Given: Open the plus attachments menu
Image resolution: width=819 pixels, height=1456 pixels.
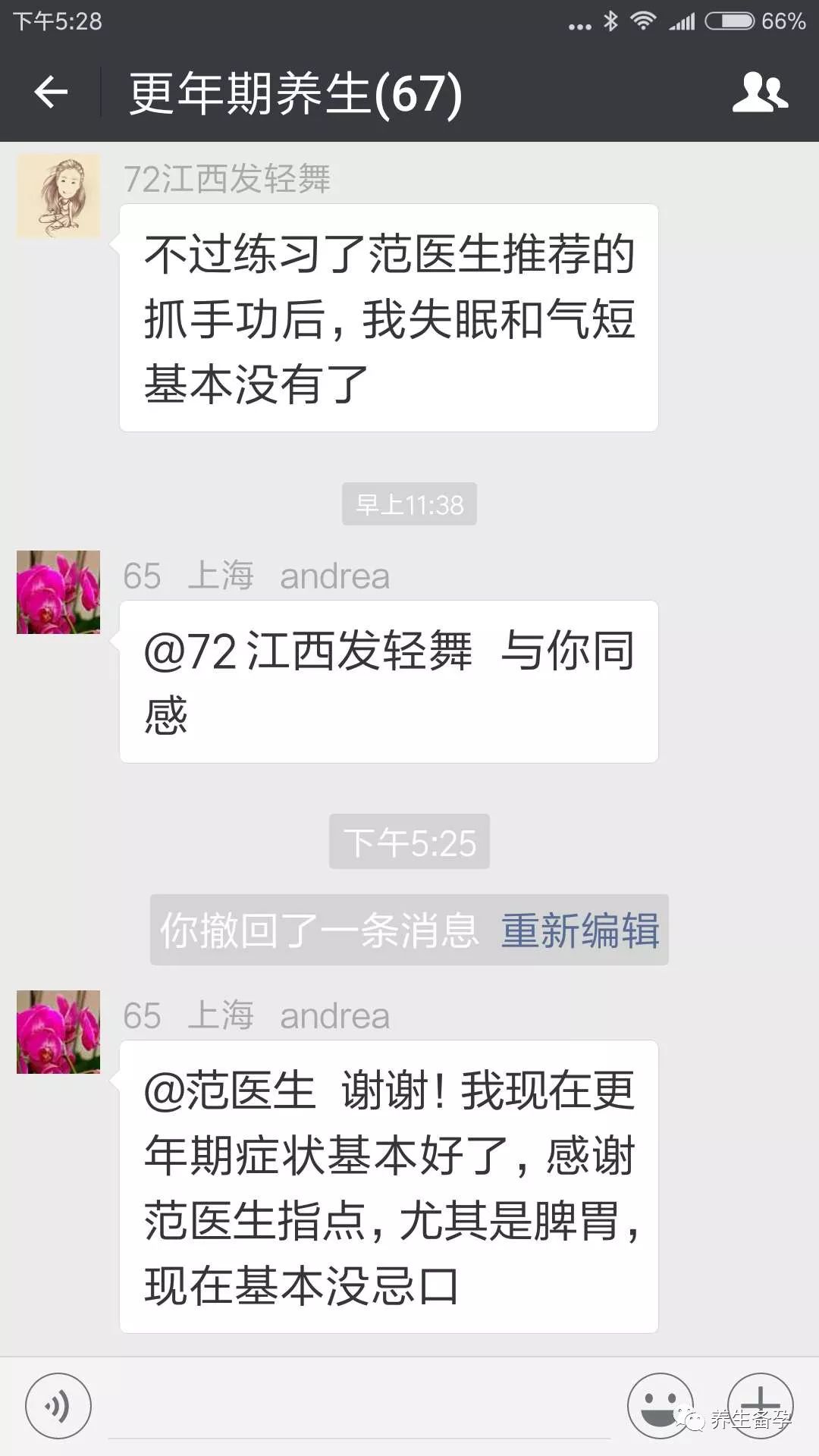Looking at the screenshot, I should point(761,1406).
